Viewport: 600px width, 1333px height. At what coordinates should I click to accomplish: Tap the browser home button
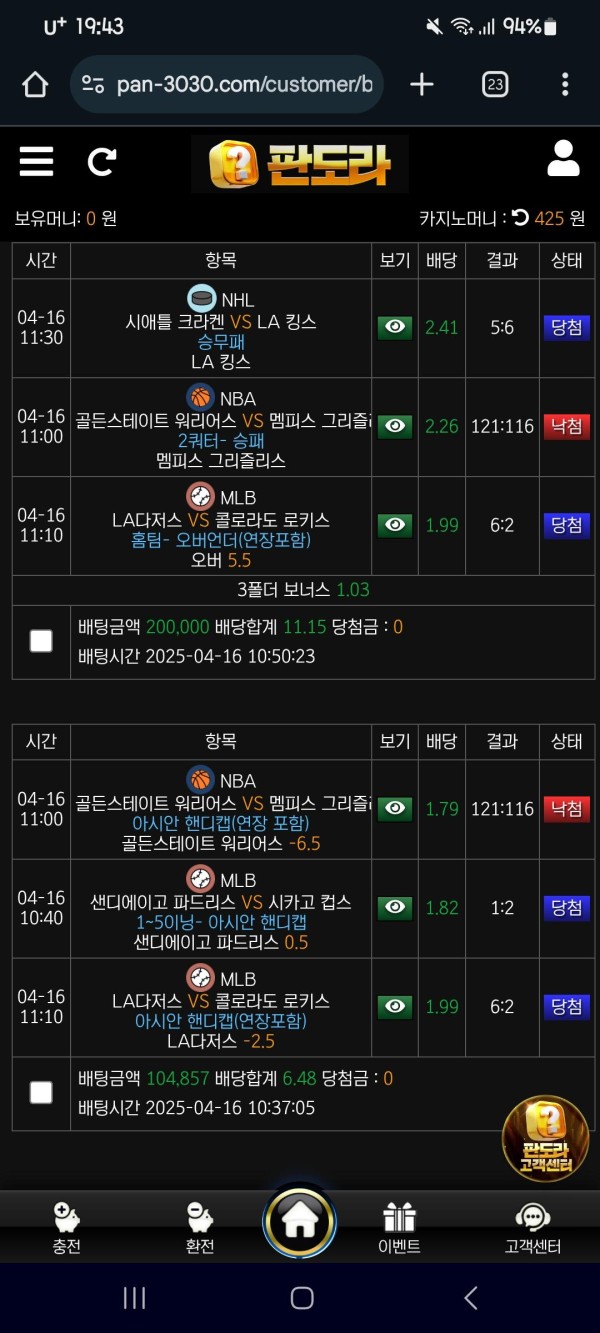pos(35,84)
